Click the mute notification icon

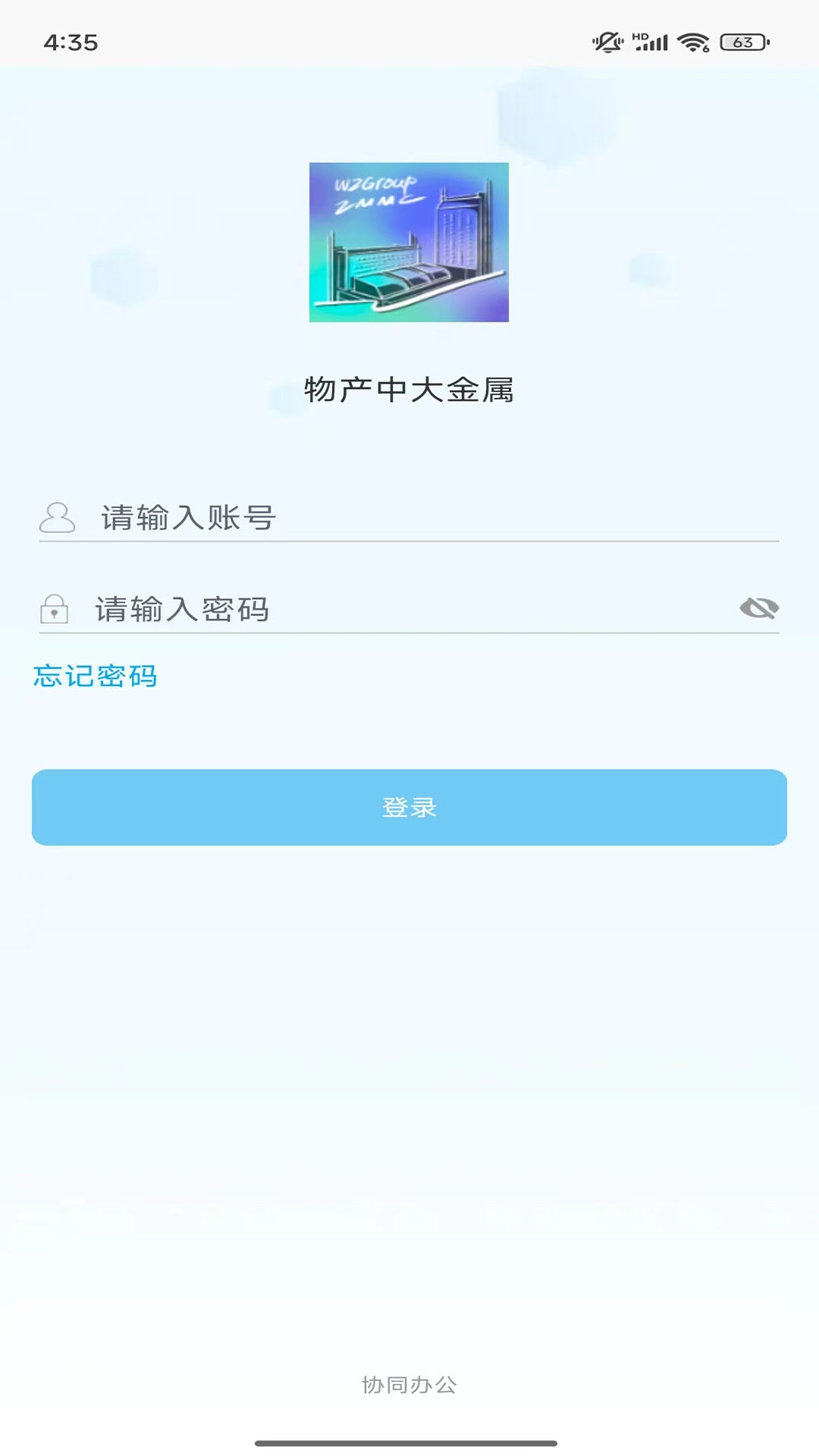(608, 43)
